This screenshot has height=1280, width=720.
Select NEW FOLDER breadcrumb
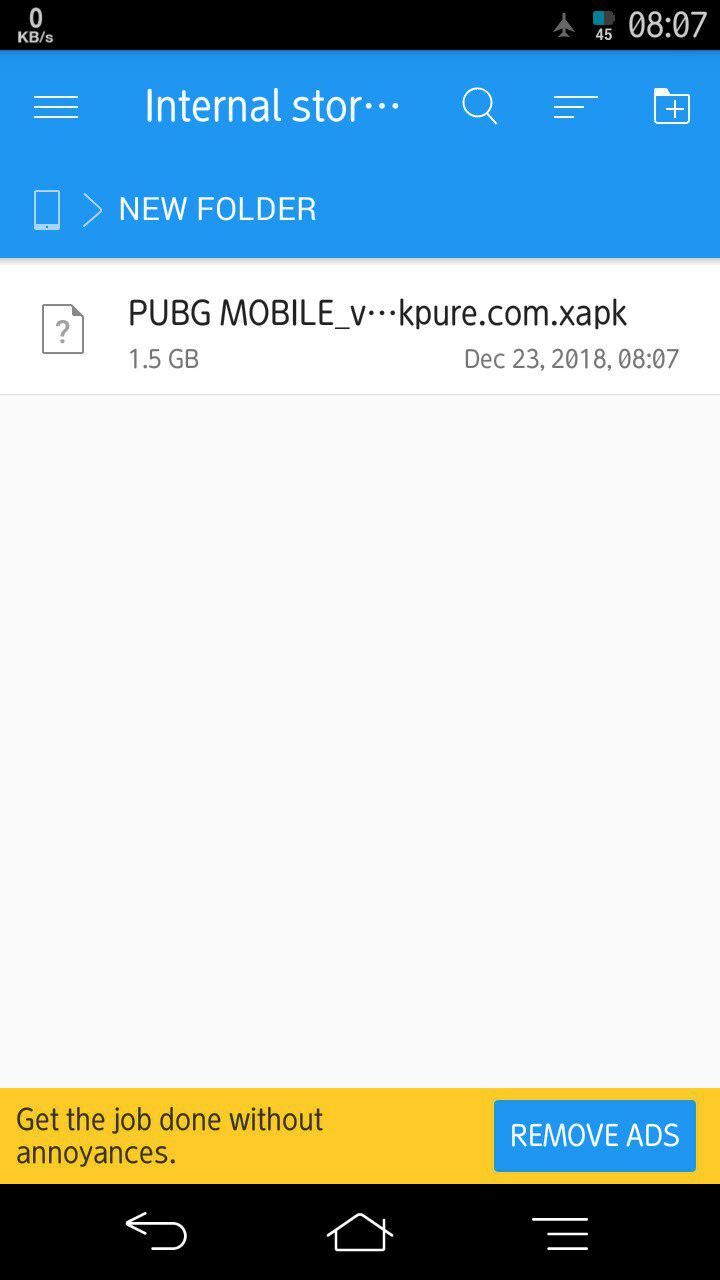pyautogui.click(x=217, y=209)
